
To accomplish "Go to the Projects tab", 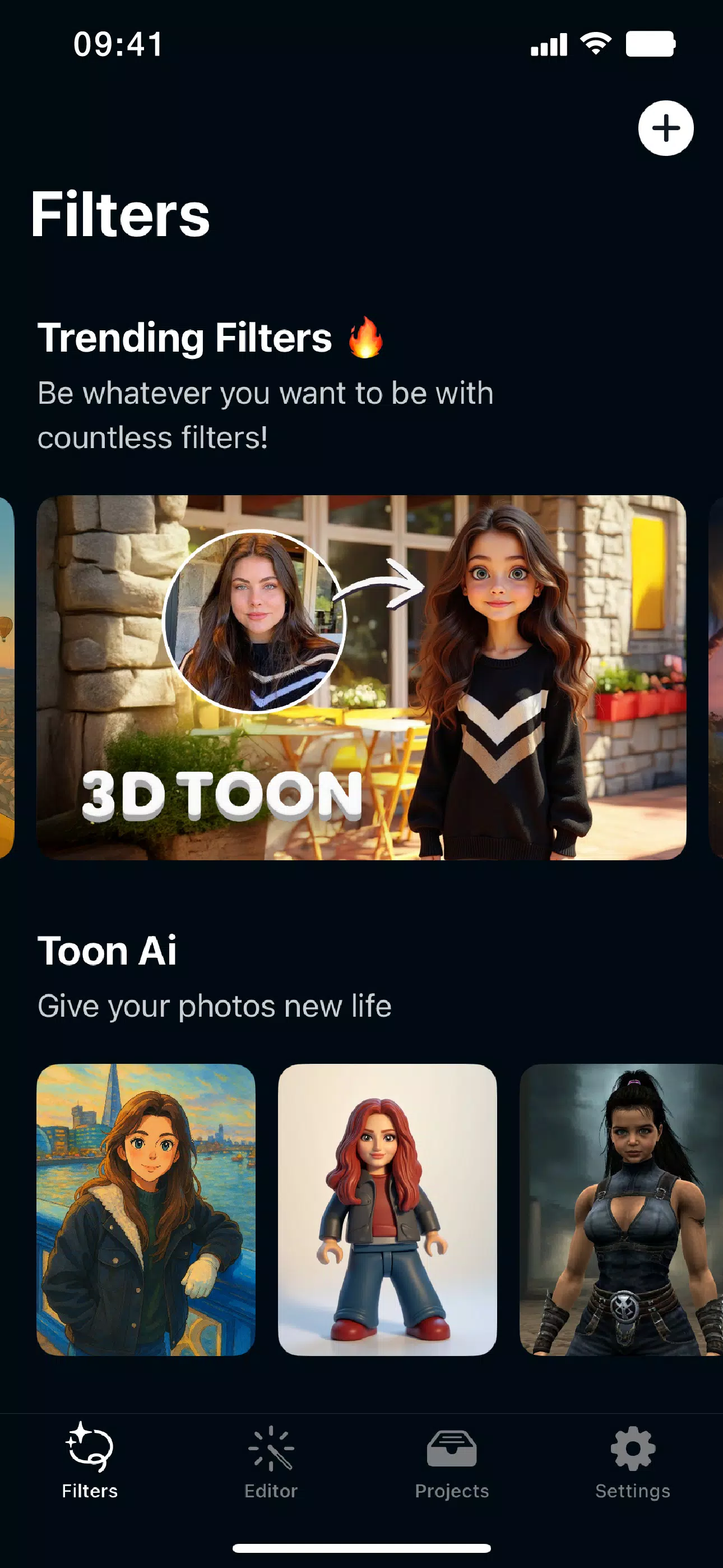I will pos(452,1461).
